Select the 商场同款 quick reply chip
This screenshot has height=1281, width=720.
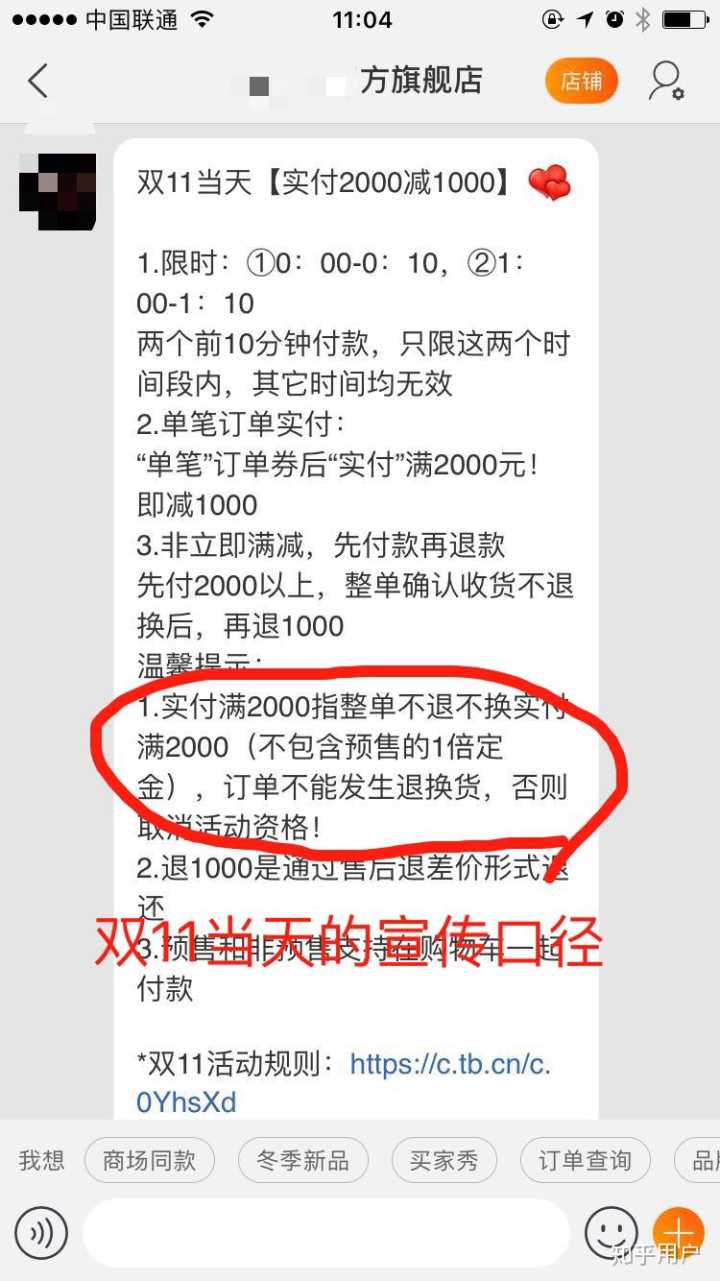149,1161
